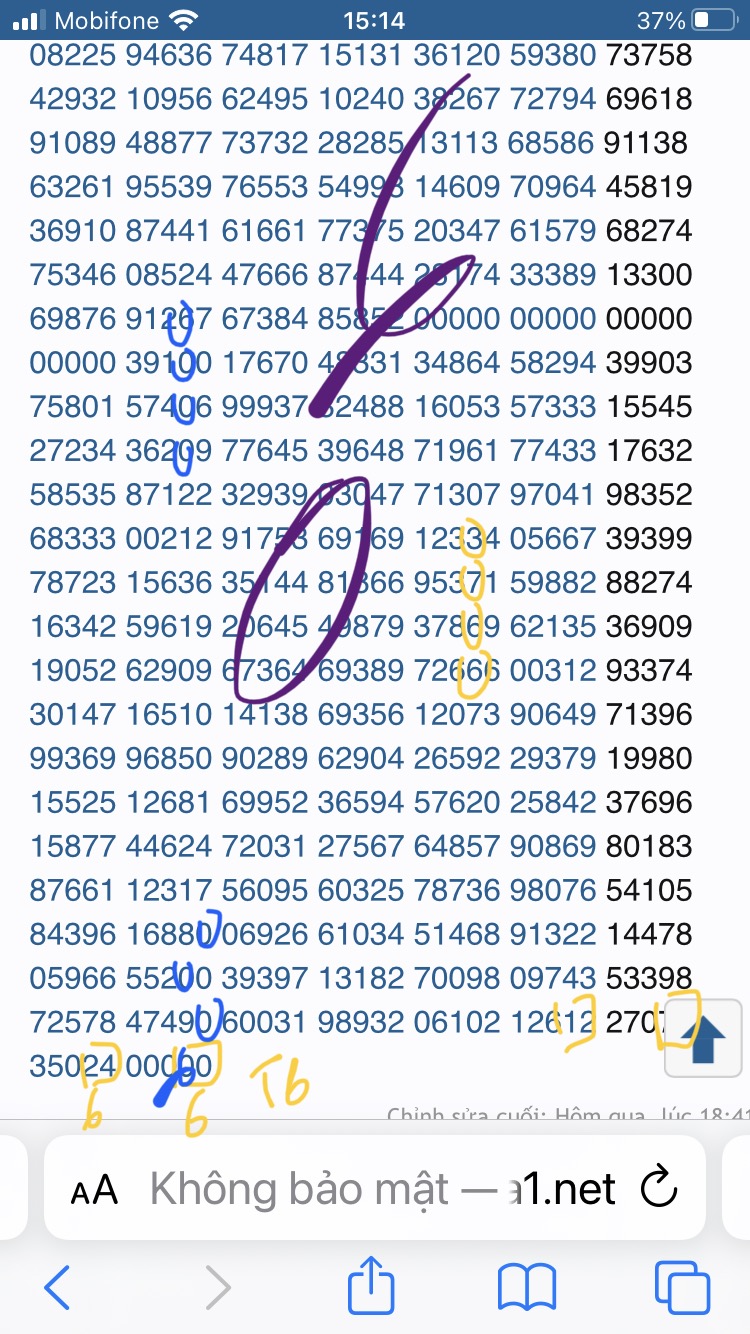
Task: Show all open Safari tabs
Action: click(x=682, y=1286)
